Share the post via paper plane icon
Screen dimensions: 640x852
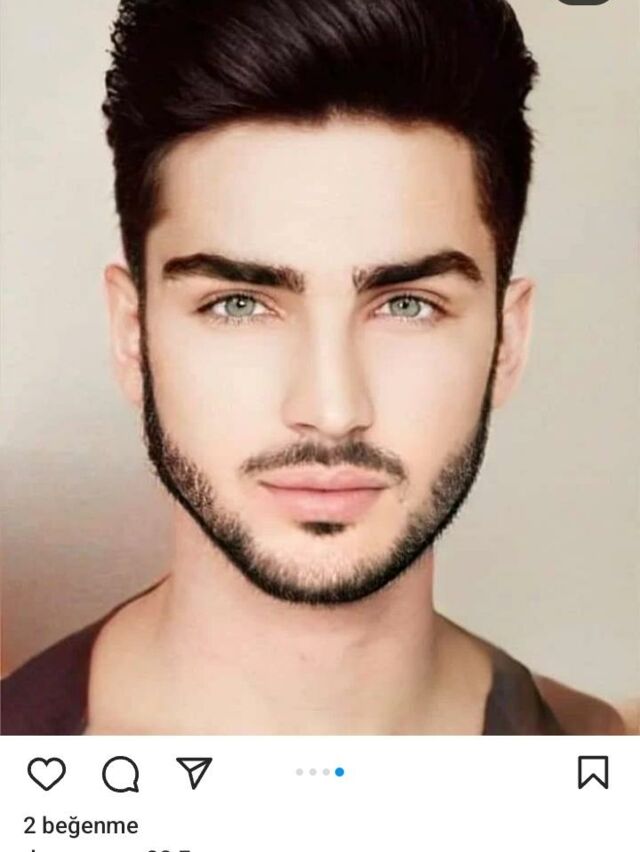point(194,772)
